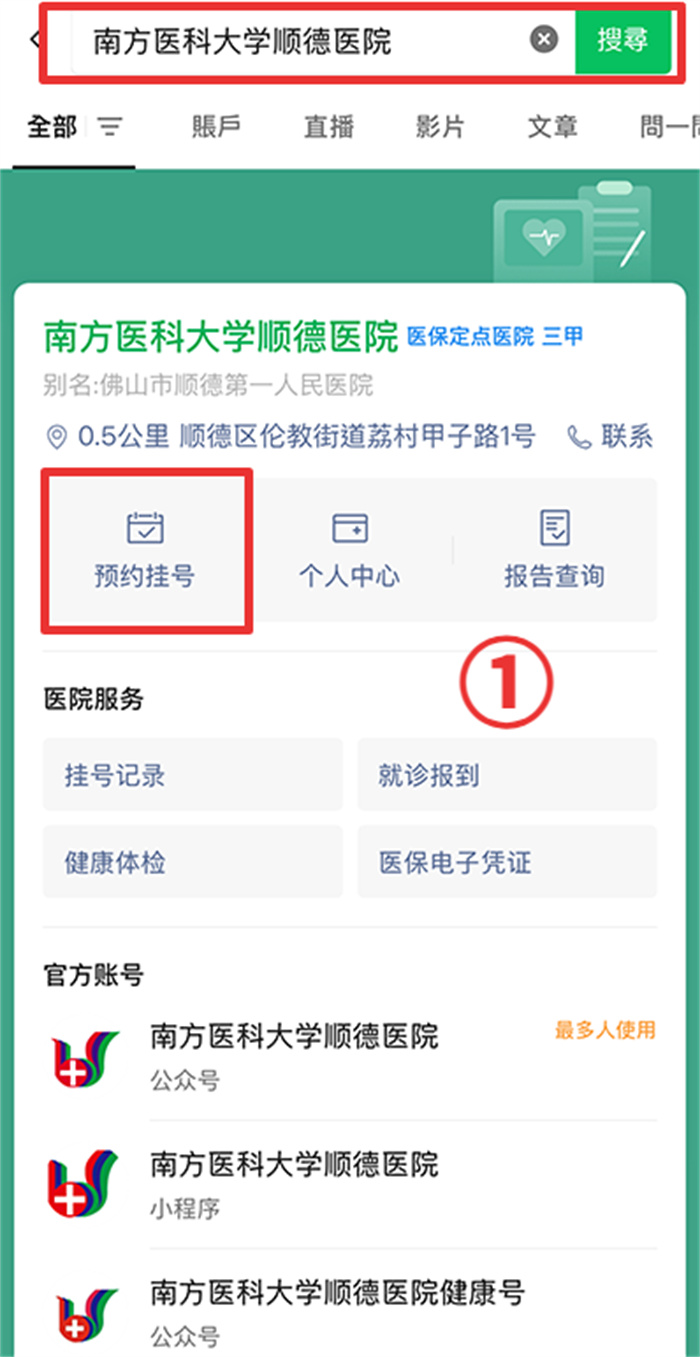Viewport: 700px width, 1357px height.
Task: Open the 医保电子凭证 service
Action: [506, 861]
